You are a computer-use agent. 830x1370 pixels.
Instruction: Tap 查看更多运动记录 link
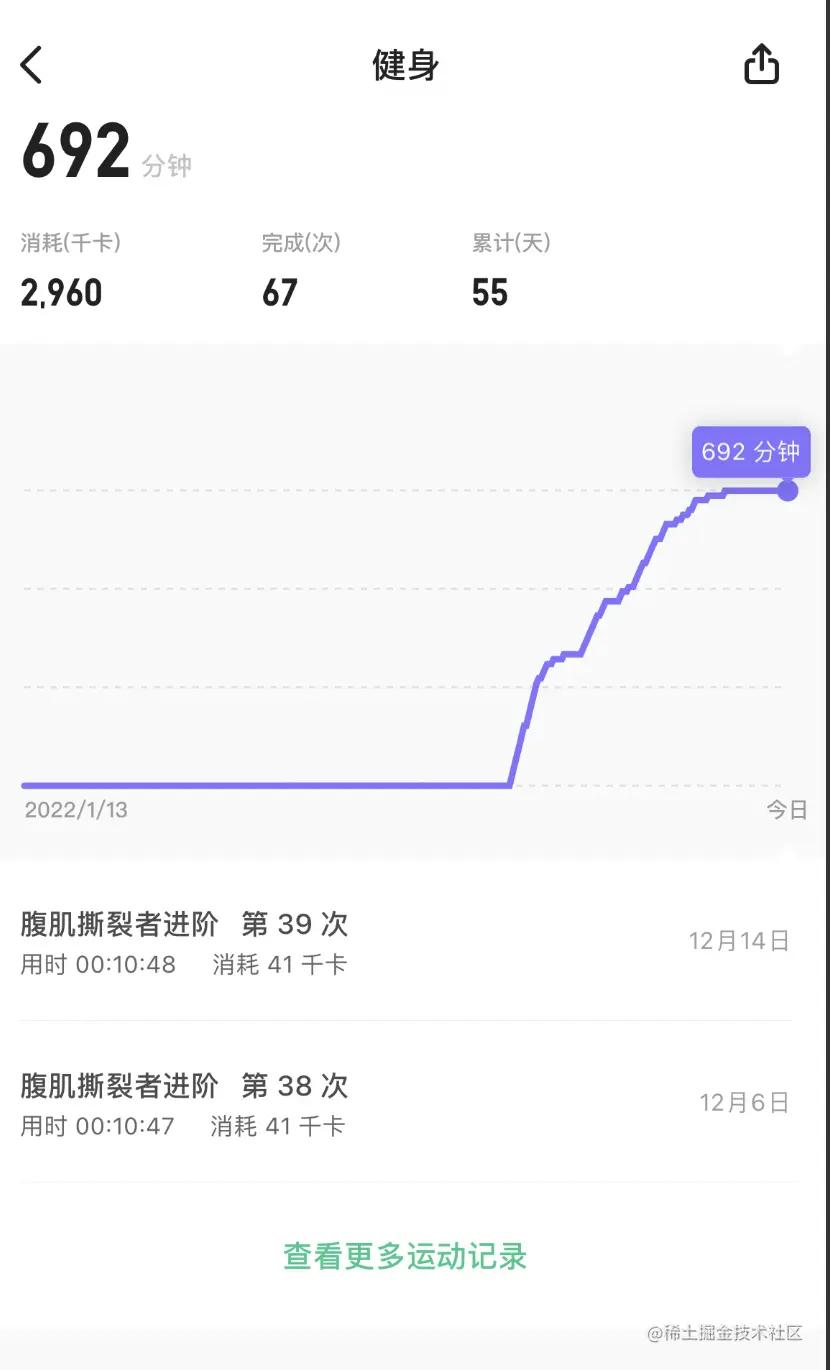click(405, 1256)
